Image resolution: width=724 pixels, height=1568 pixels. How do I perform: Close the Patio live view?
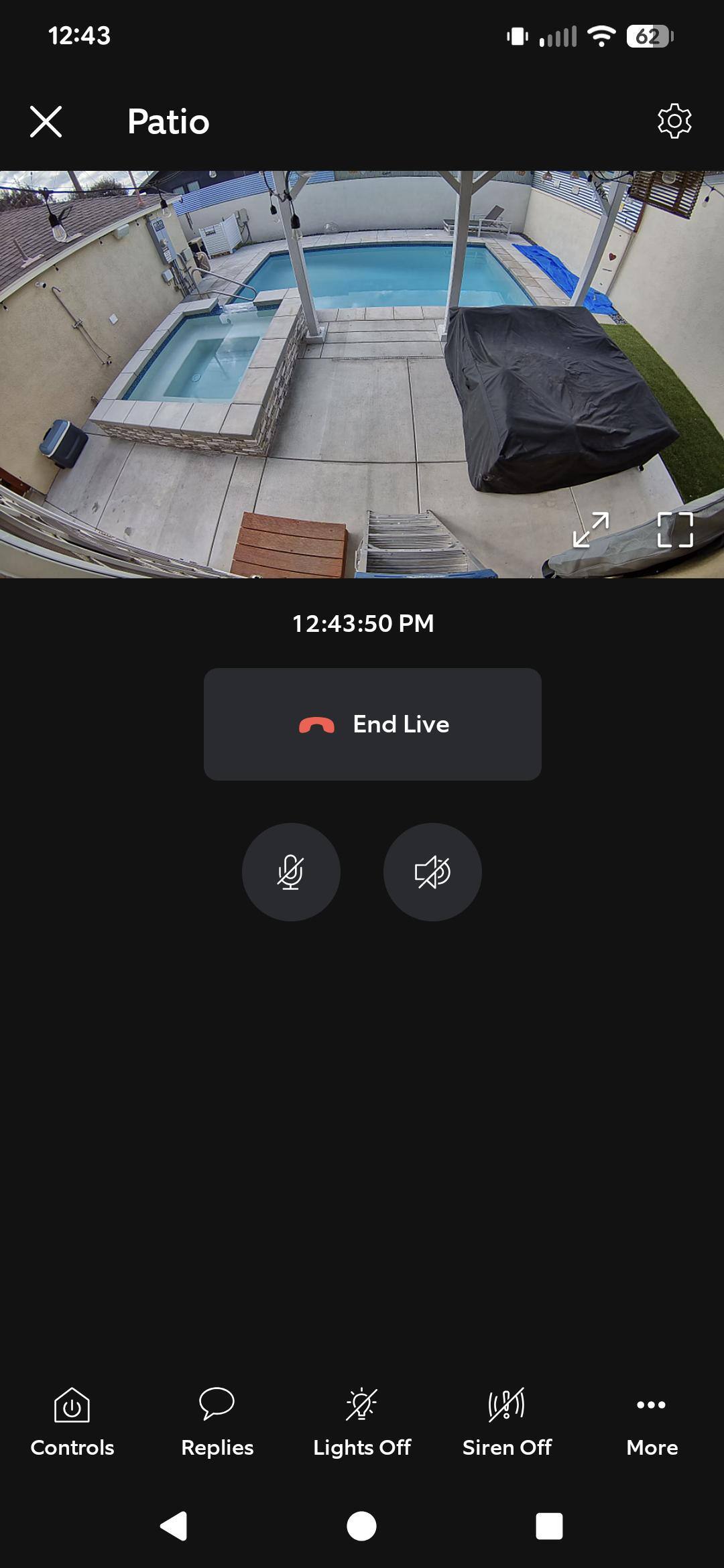click(46, 122)
